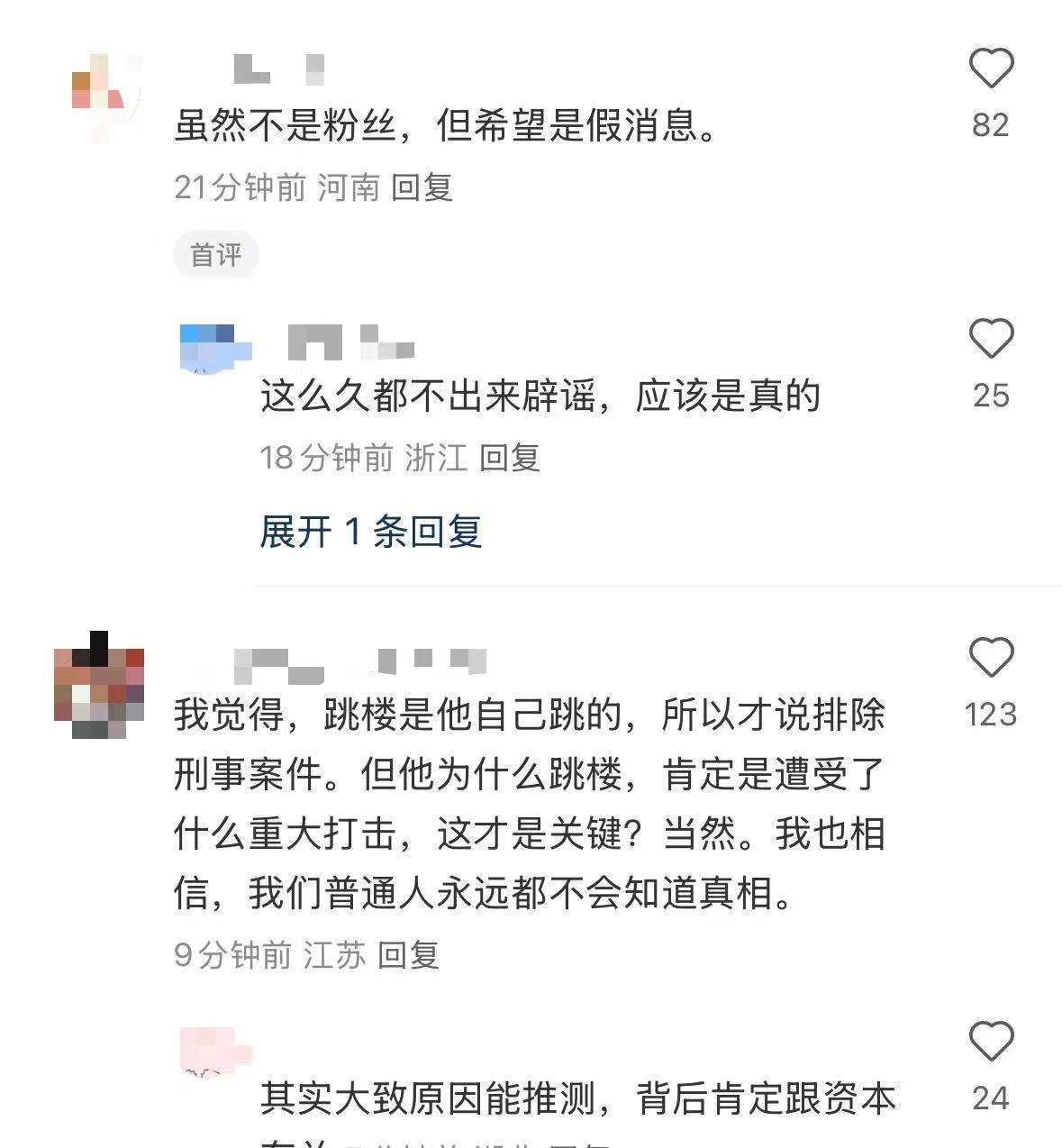The image size is (1062, 1148).
Task: Expand 展开 1 条回复
Action: (370, 532)
